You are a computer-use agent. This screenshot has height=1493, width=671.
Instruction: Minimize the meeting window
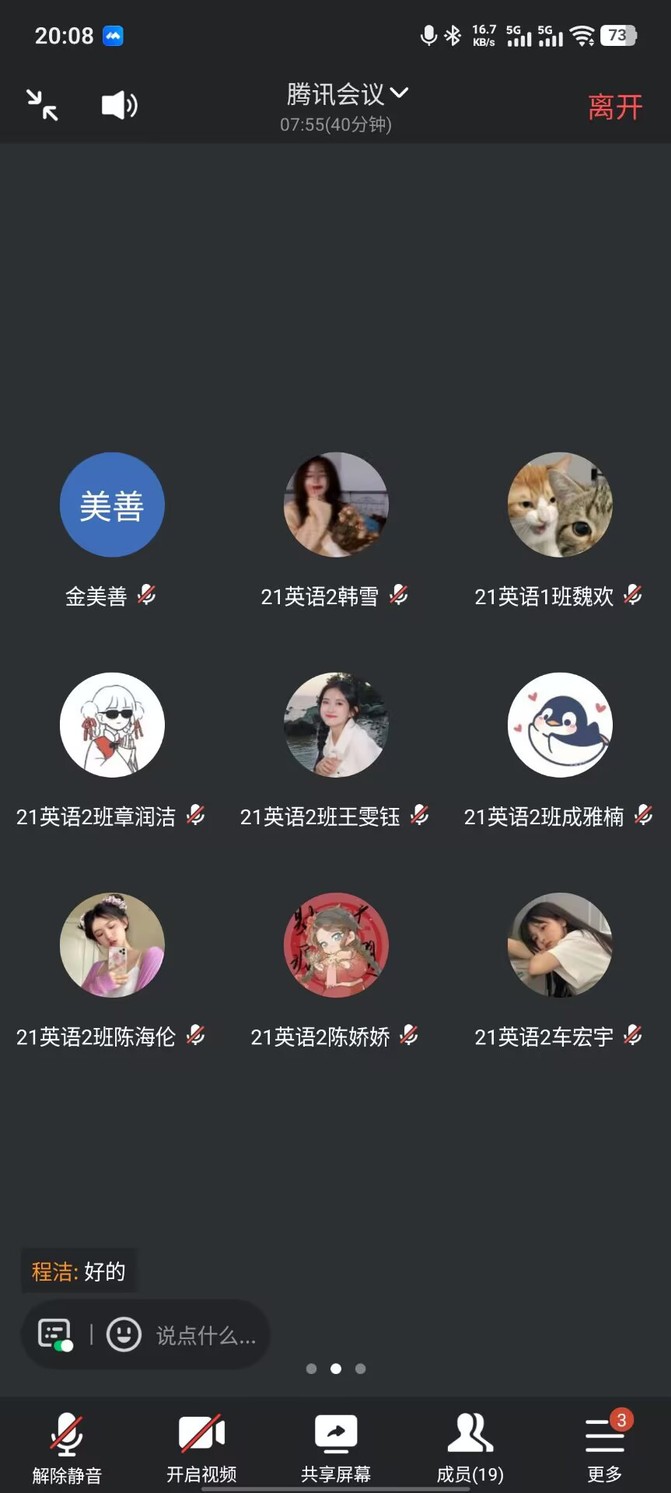pos(42,105)
